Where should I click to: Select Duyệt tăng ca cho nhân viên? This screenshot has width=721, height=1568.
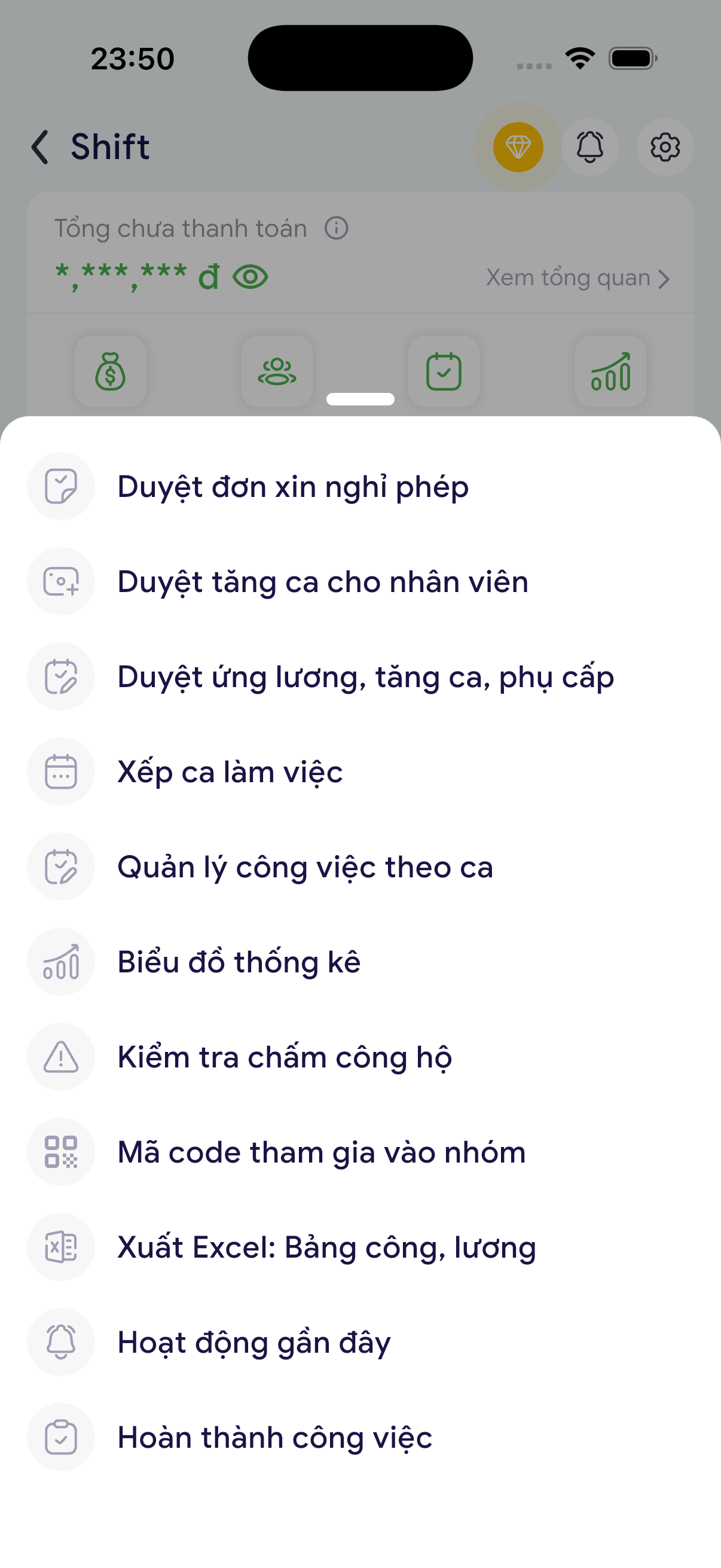click(322, 582)
